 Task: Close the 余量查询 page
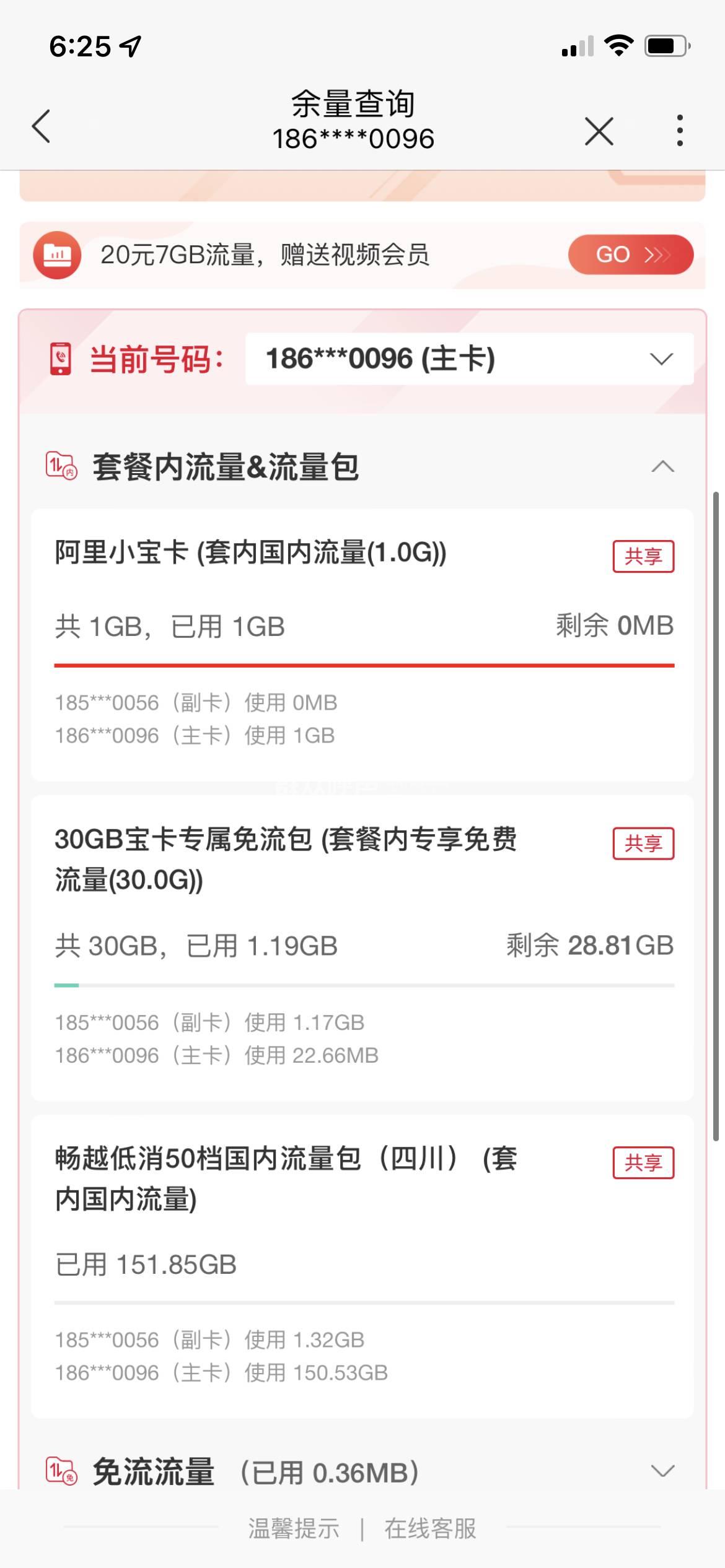pos(599,131)
